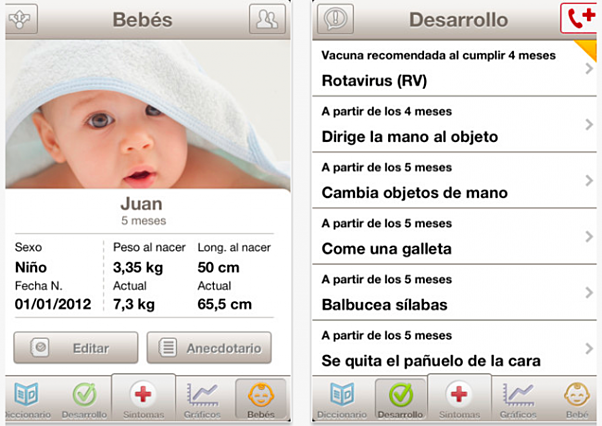Open Síntomas tab on the Bebés screen

[x=142, y=400]
